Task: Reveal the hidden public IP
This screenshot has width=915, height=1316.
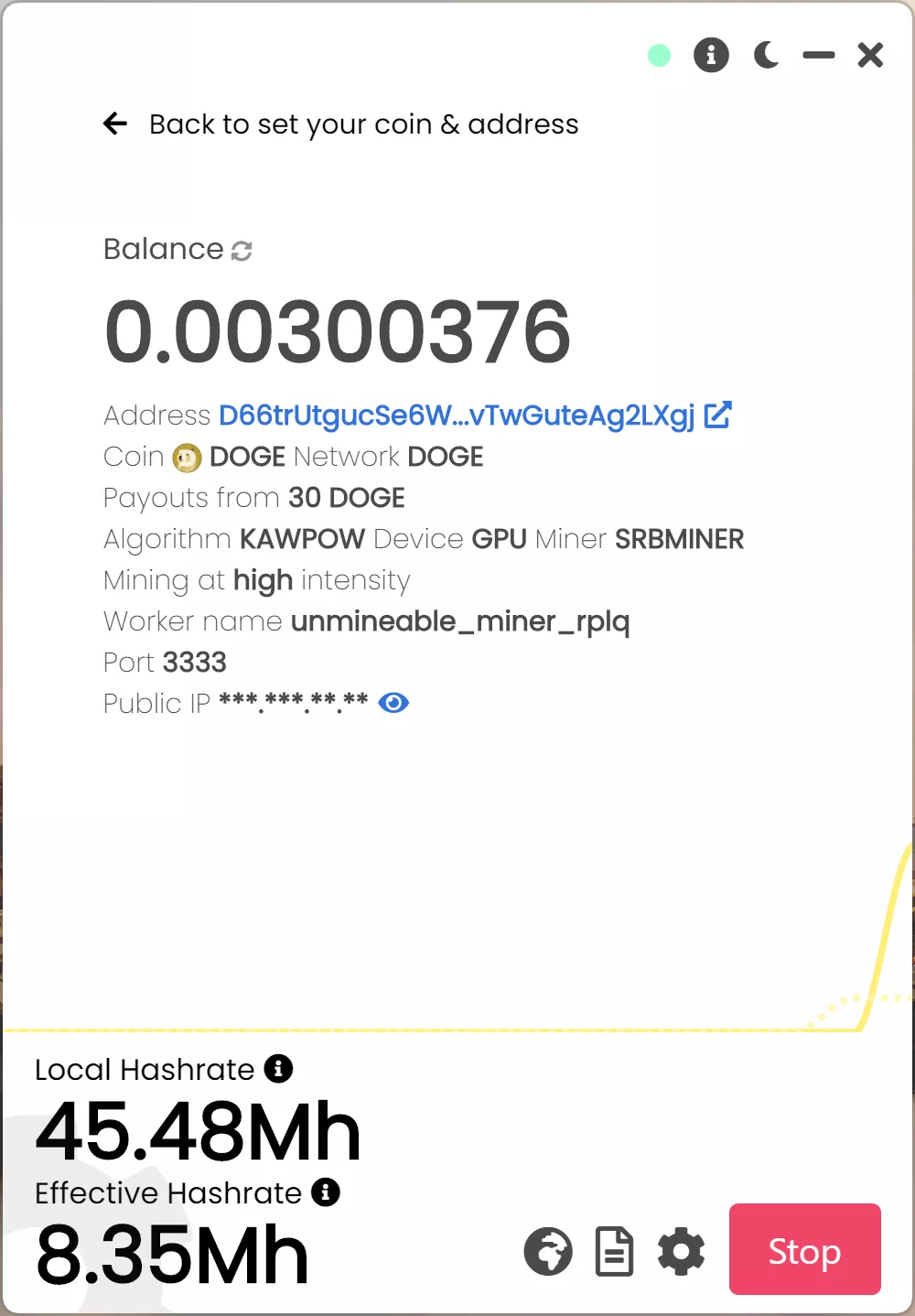Action: [393, 703]
